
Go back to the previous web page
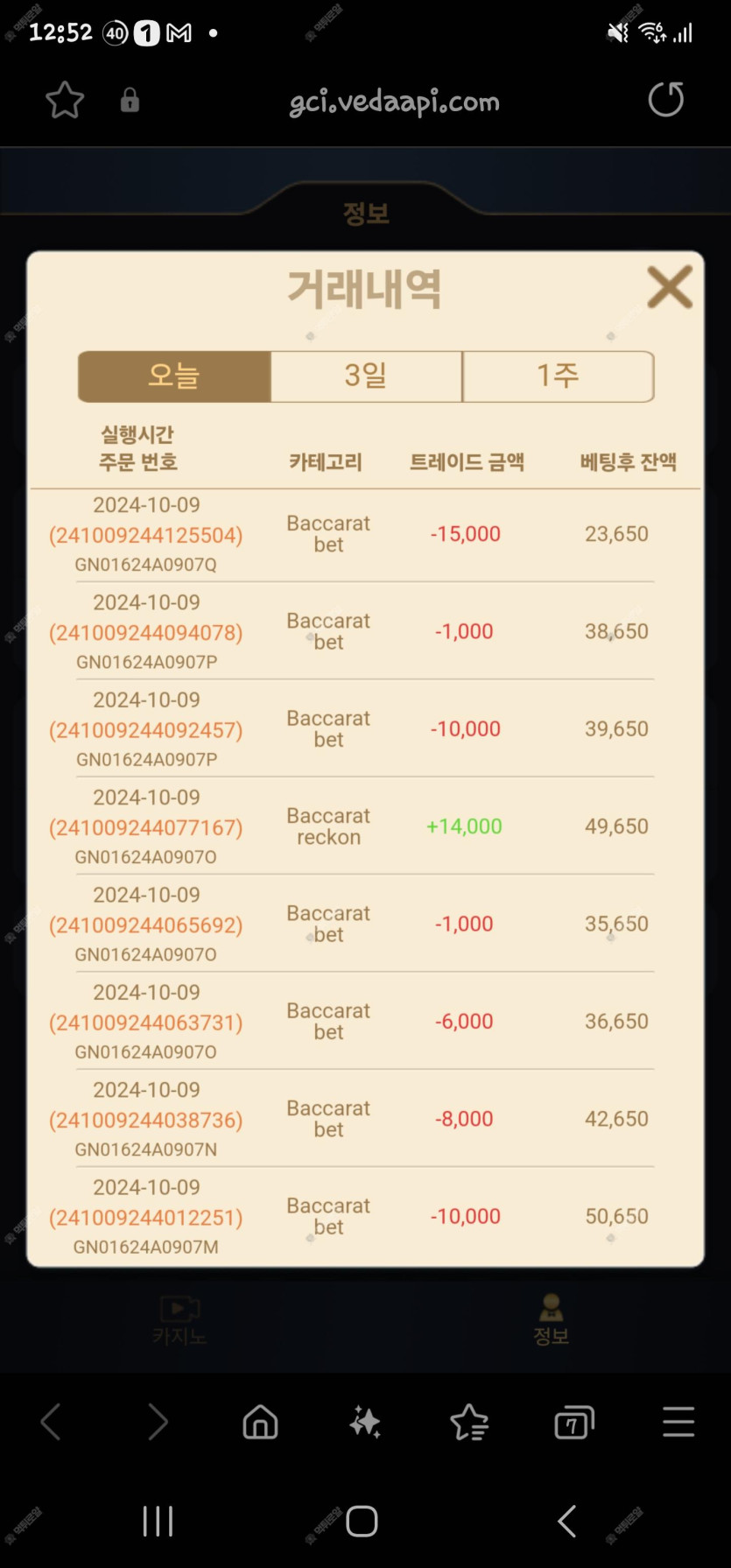[52, 1422]
